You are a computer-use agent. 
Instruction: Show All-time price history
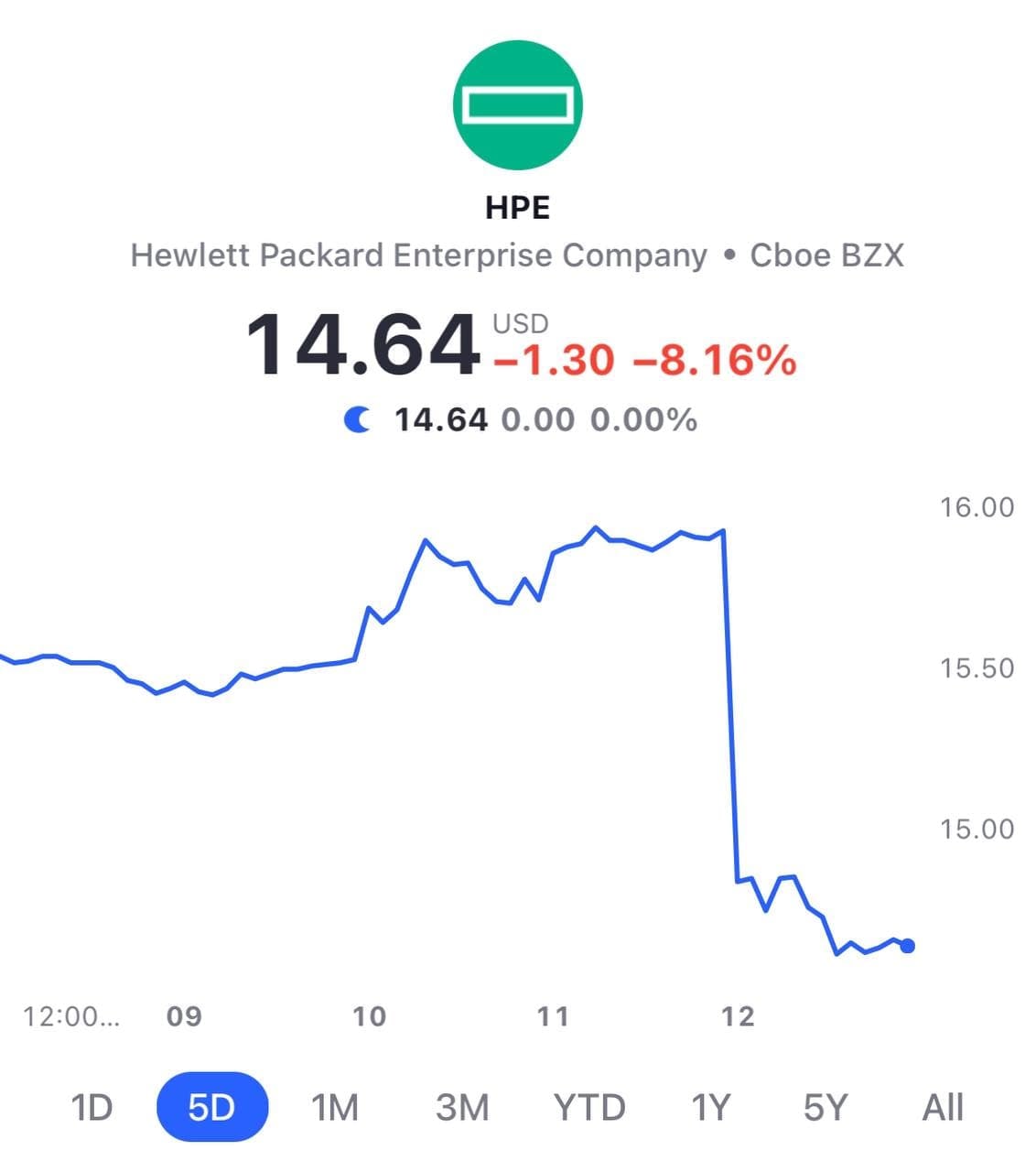point(943,1108)
